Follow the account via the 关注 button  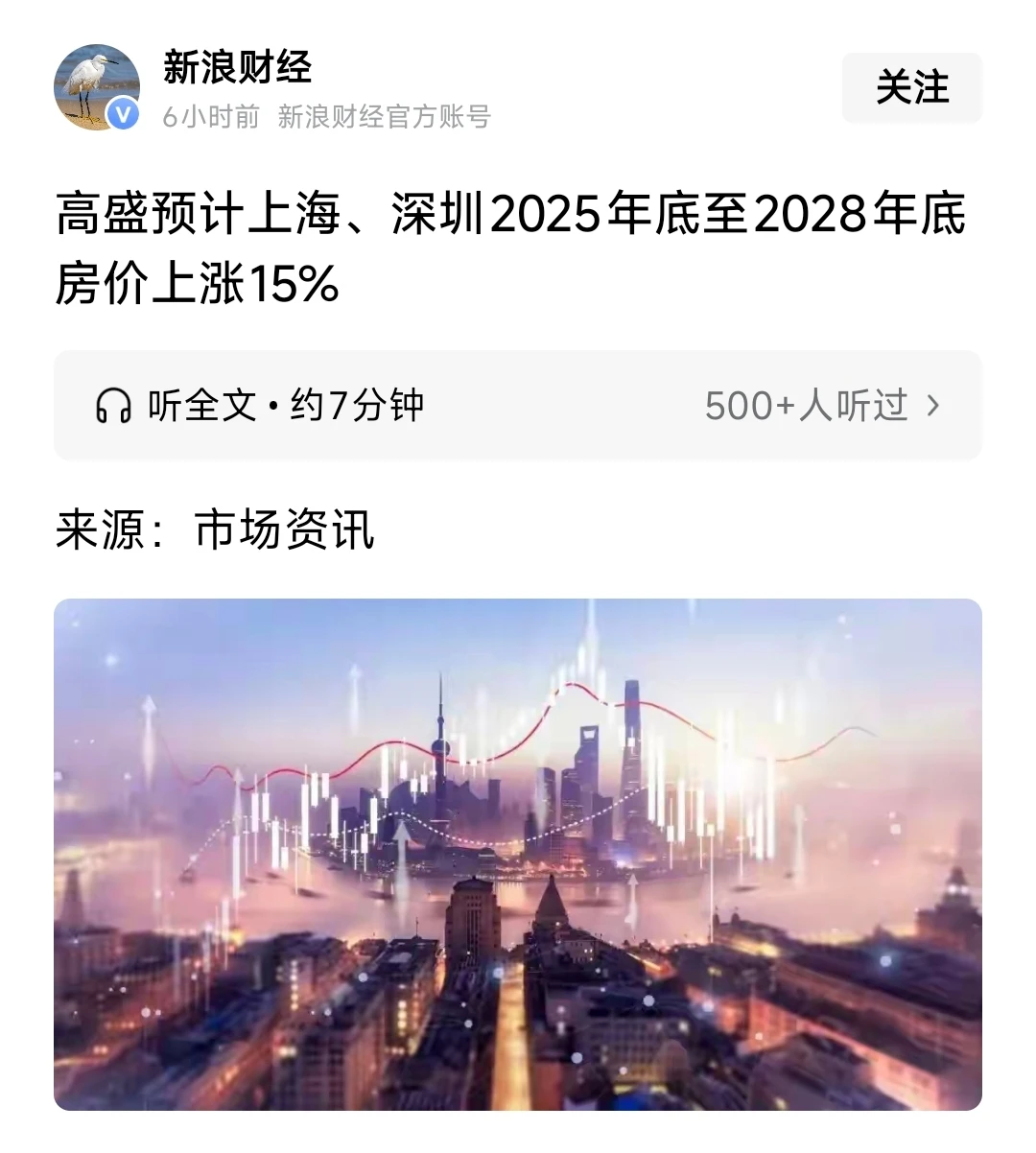pos(911,87)
